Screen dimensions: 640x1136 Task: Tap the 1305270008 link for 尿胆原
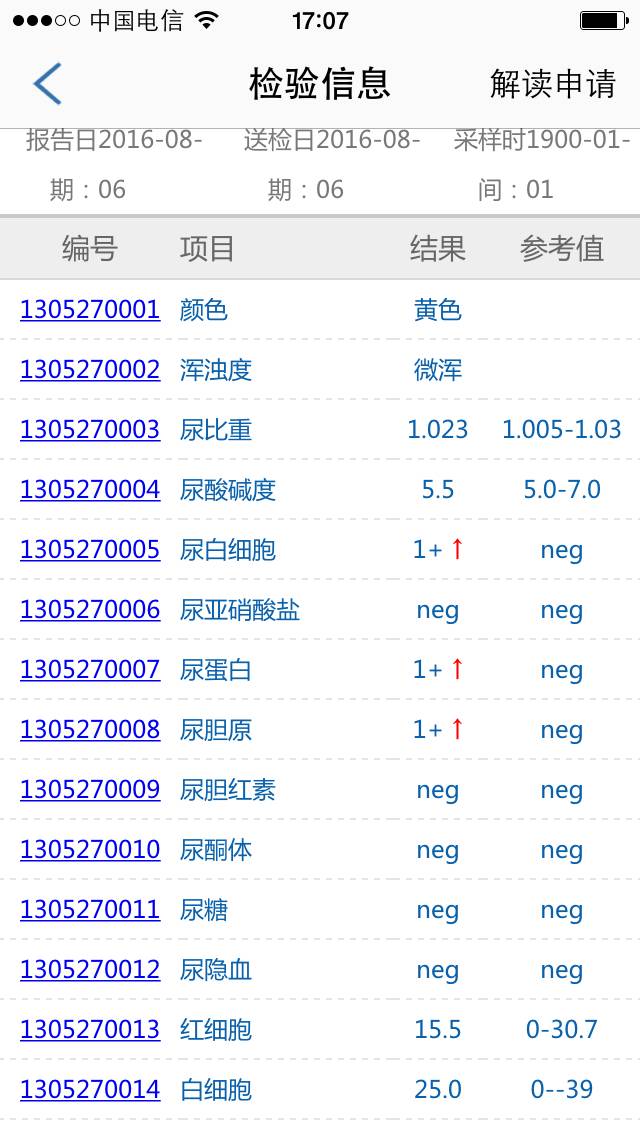(90, 730)
